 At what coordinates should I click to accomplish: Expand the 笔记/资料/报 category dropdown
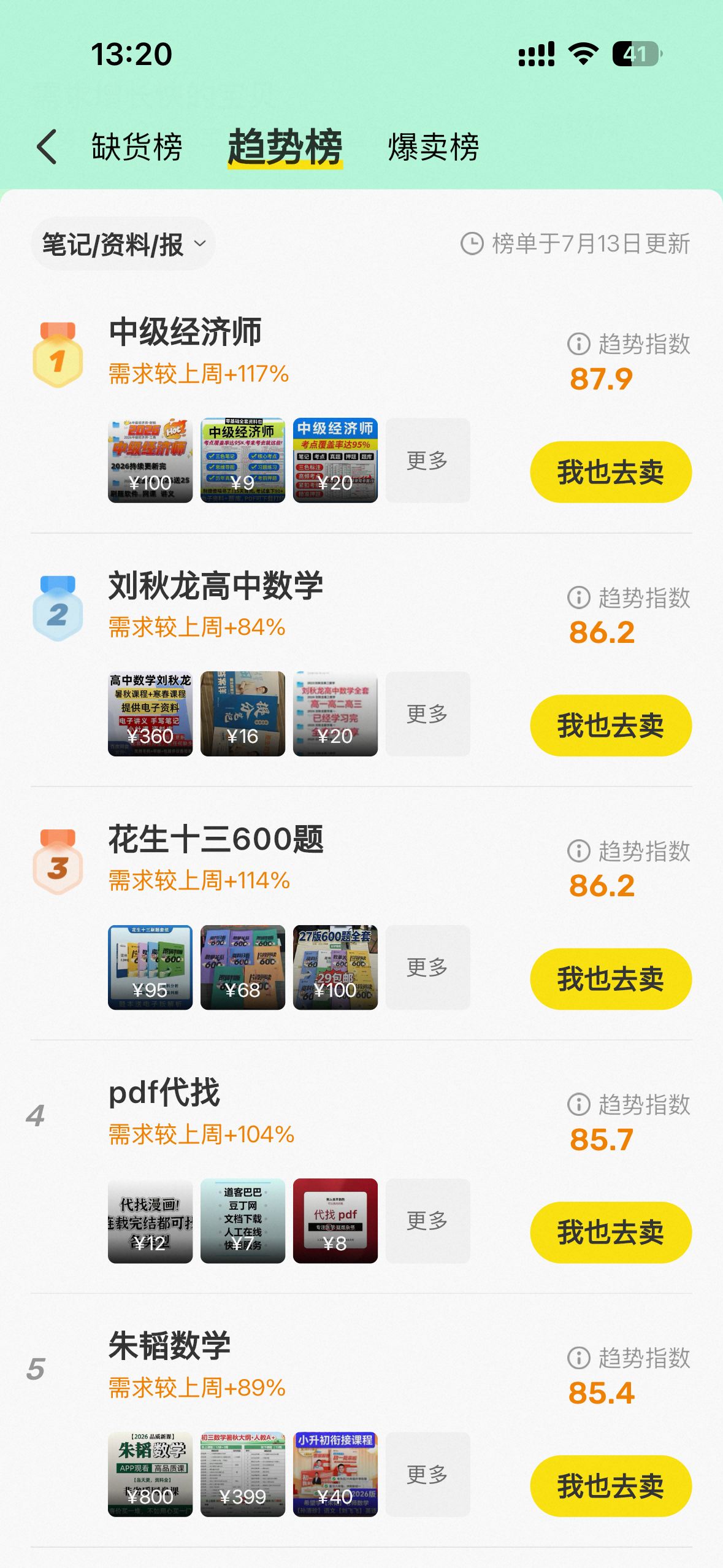coord(123,244)
